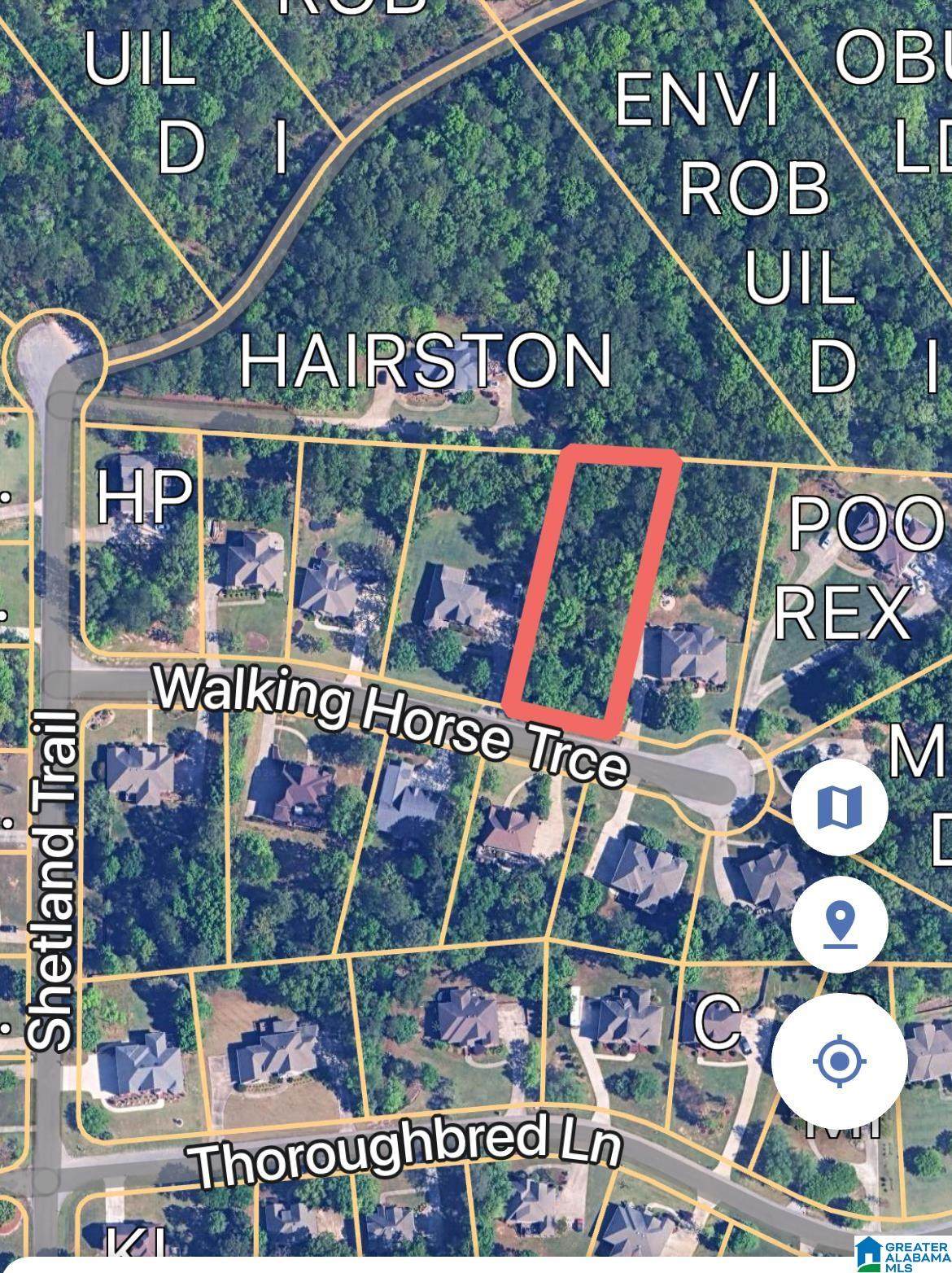Open the map layers button
Viewport: 952px width, 1273px height.
pos(840,806)
